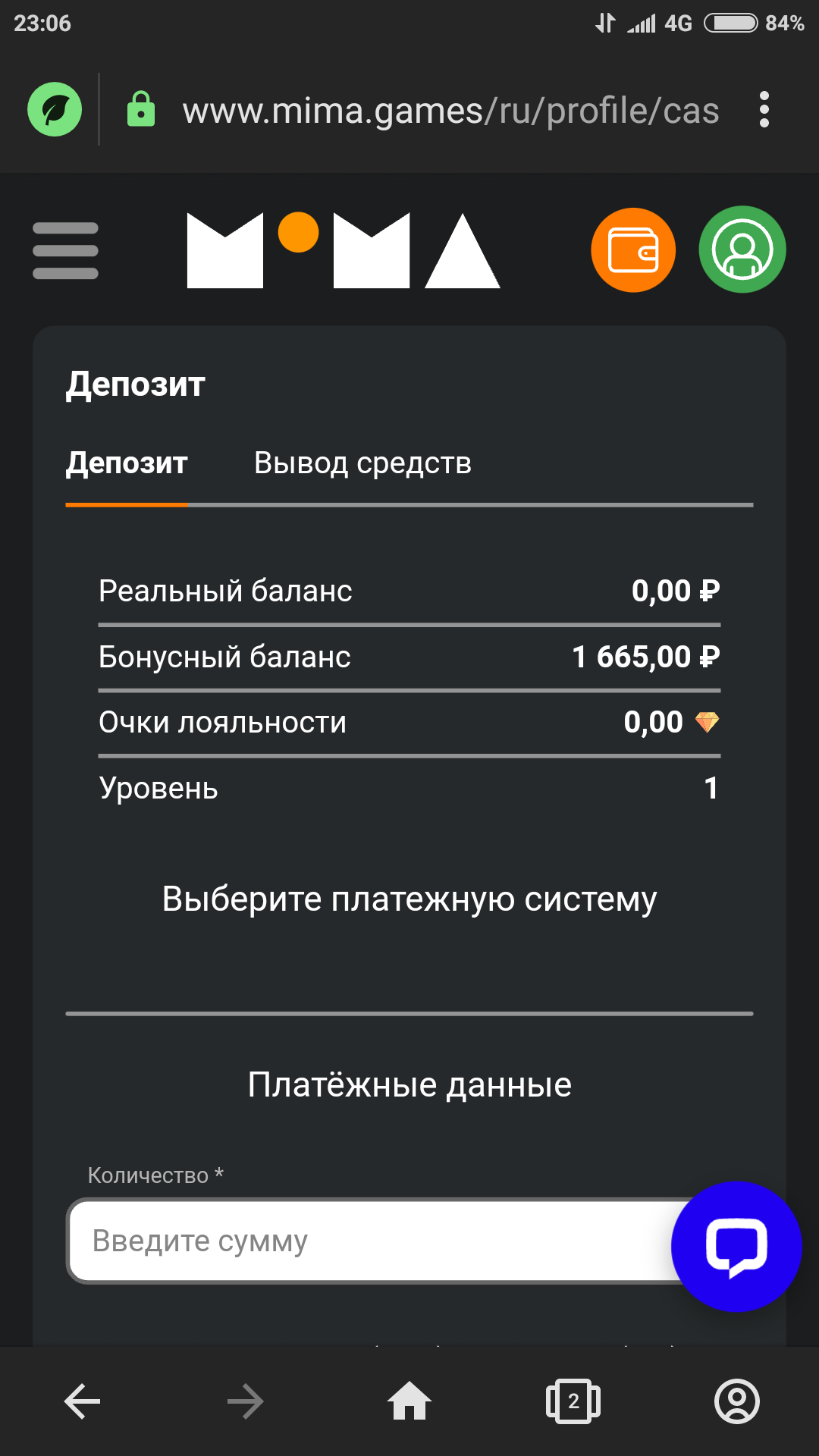
Task: Go back with the browser back arrow
Action: (x=82, y=1401)
